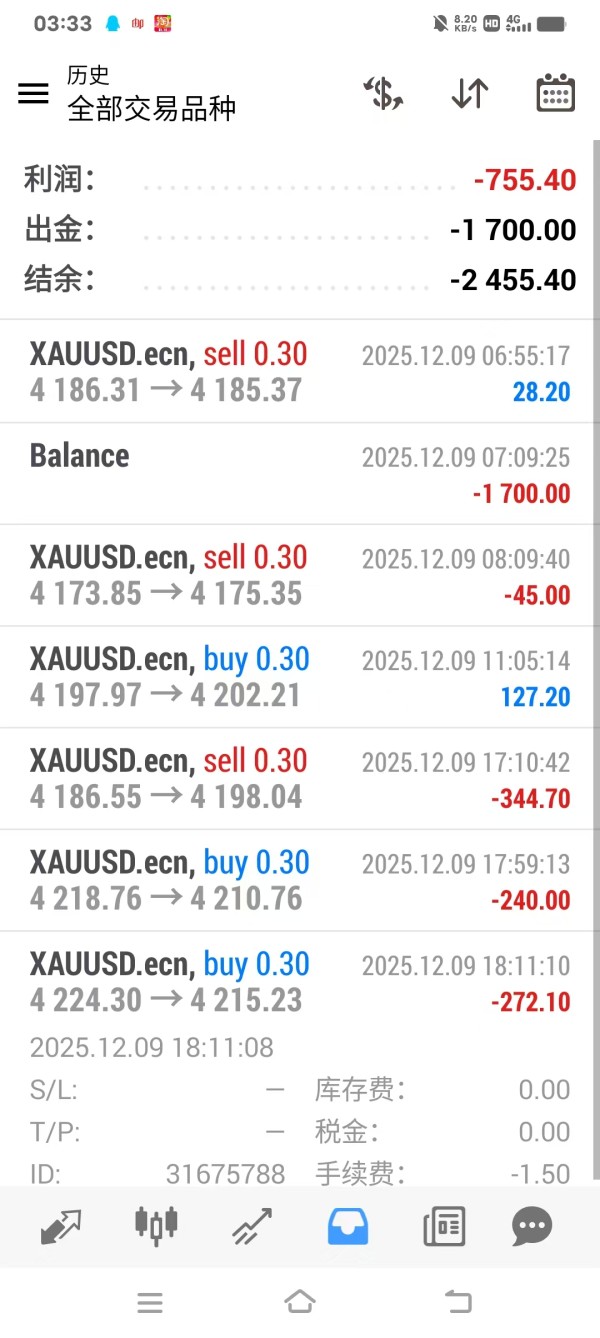Switch to the news tab

click(443, 1226)
